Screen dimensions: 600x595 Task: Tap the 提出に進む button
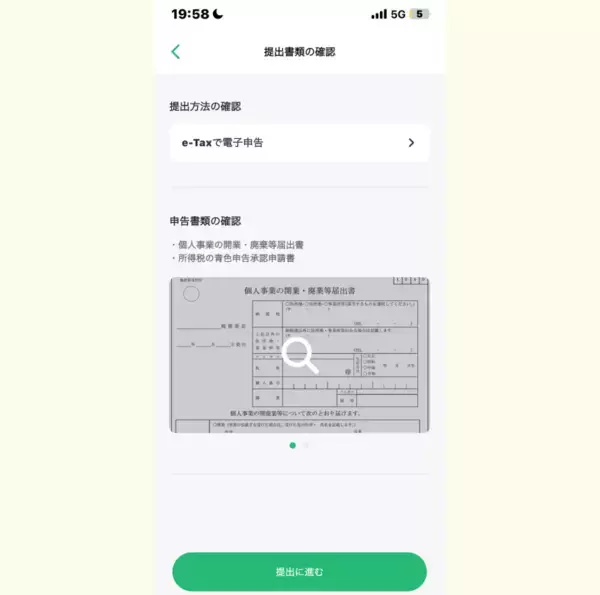(x=299, y=572)
